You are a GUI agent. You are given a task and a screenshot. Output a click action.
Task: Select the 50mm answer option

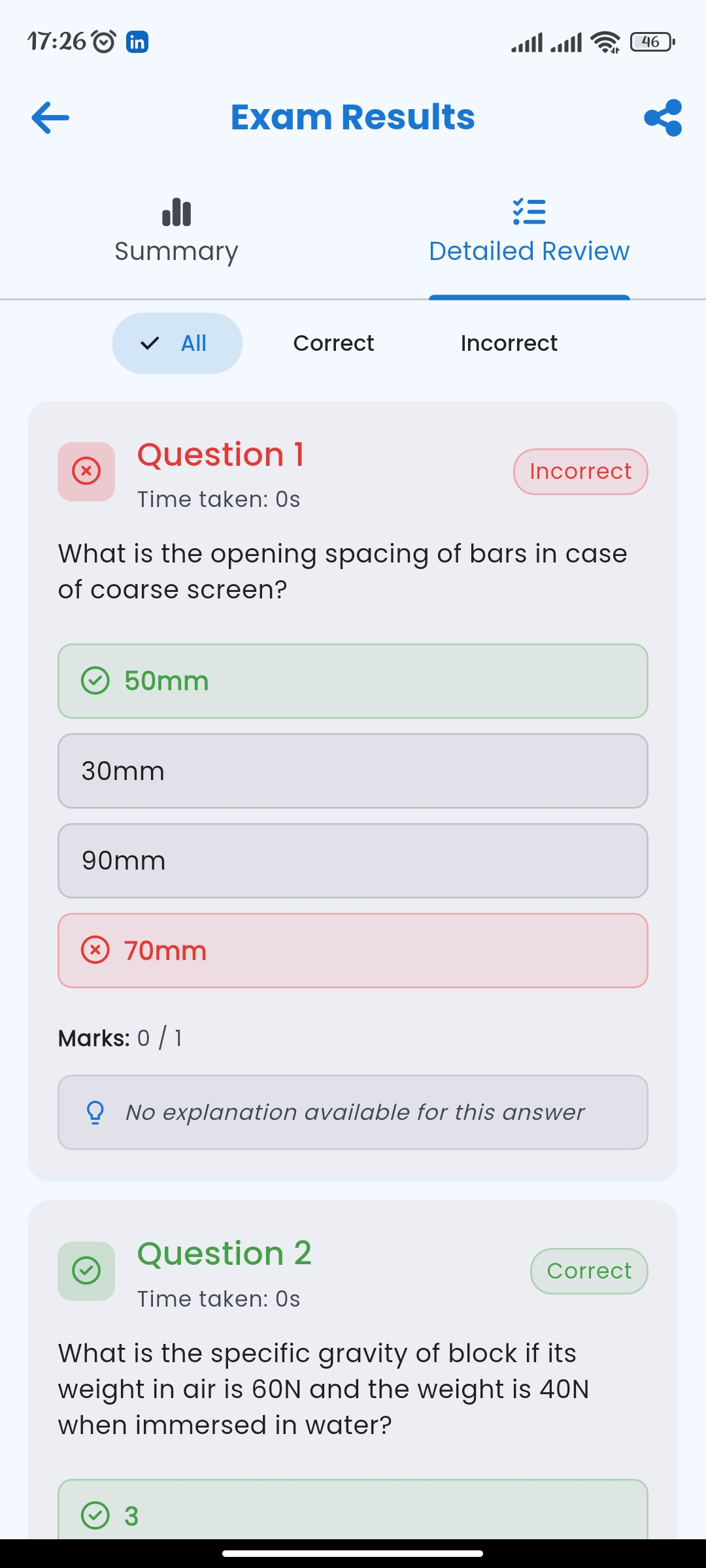tap(353, 681)
